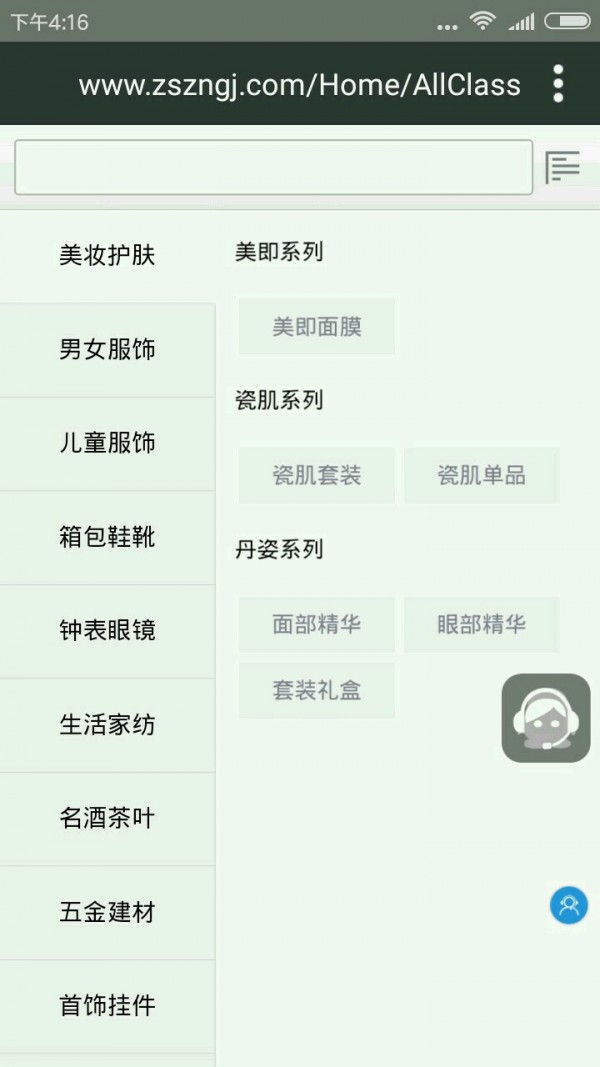Contact customer service via headset icon
600x1067 pixels.
point(546,718)
